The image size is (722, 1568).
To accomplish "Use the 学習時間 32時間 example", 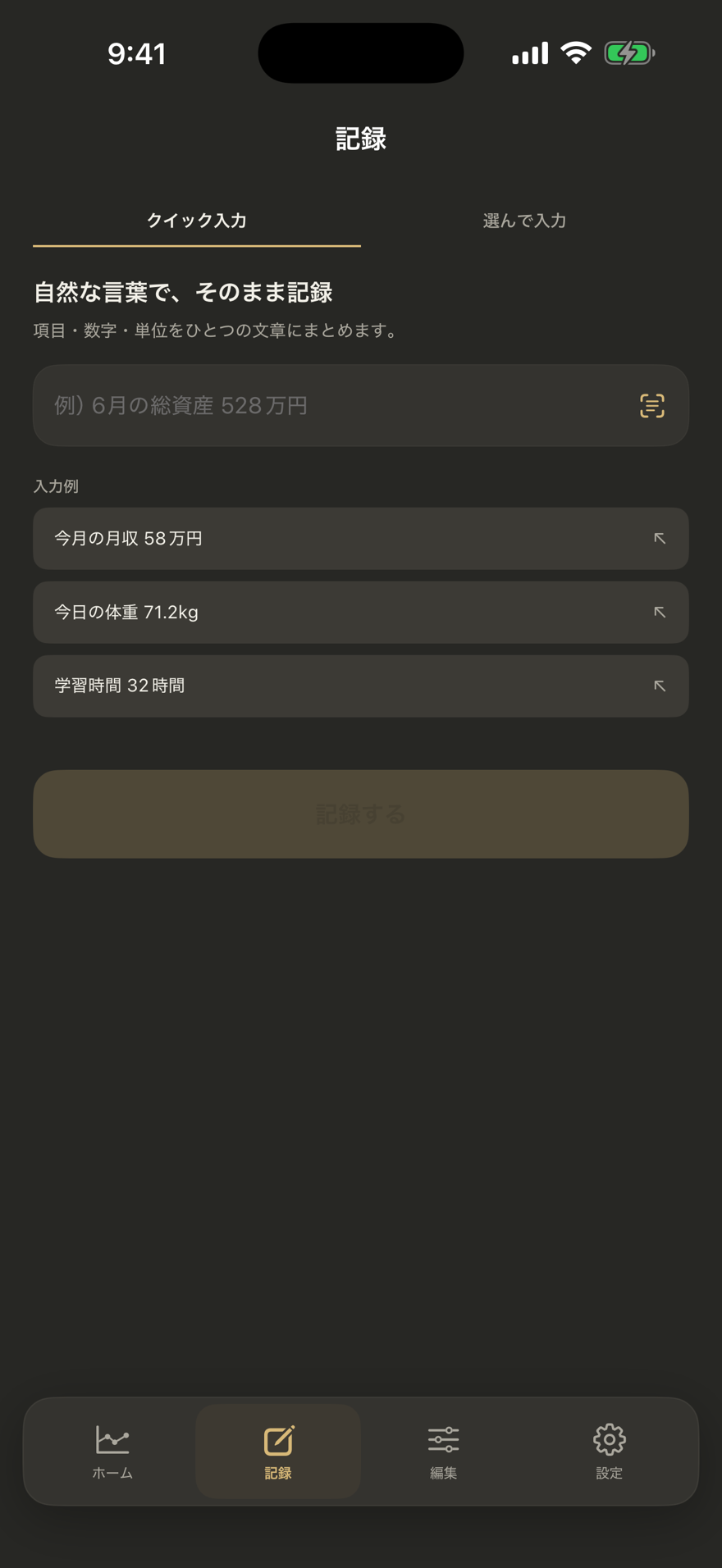I will coord(361,686).
